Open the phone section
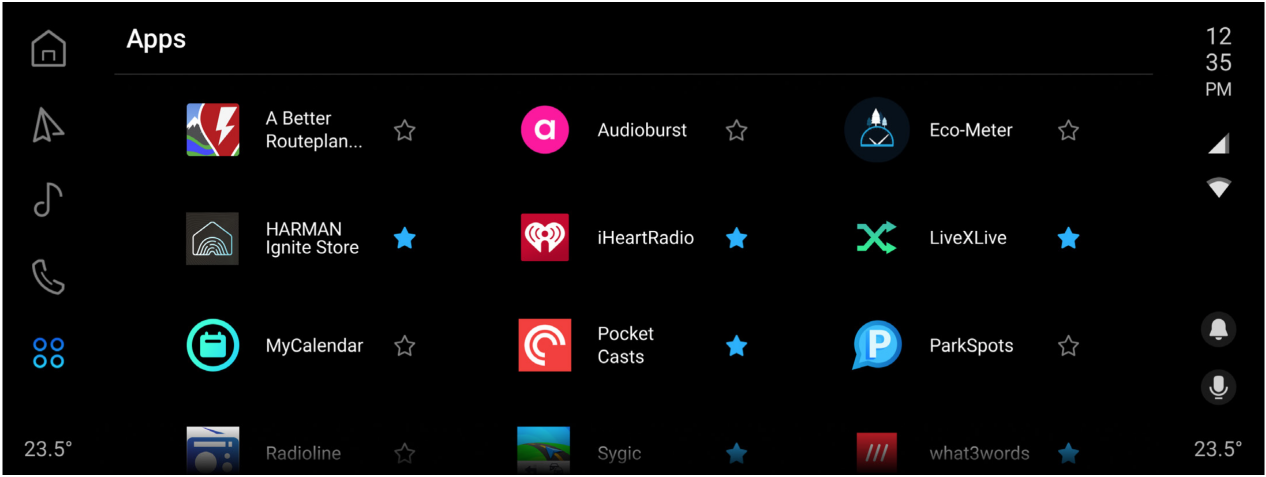The height and width of the screenshot is (477, 1266). click(x=48, y=277)
